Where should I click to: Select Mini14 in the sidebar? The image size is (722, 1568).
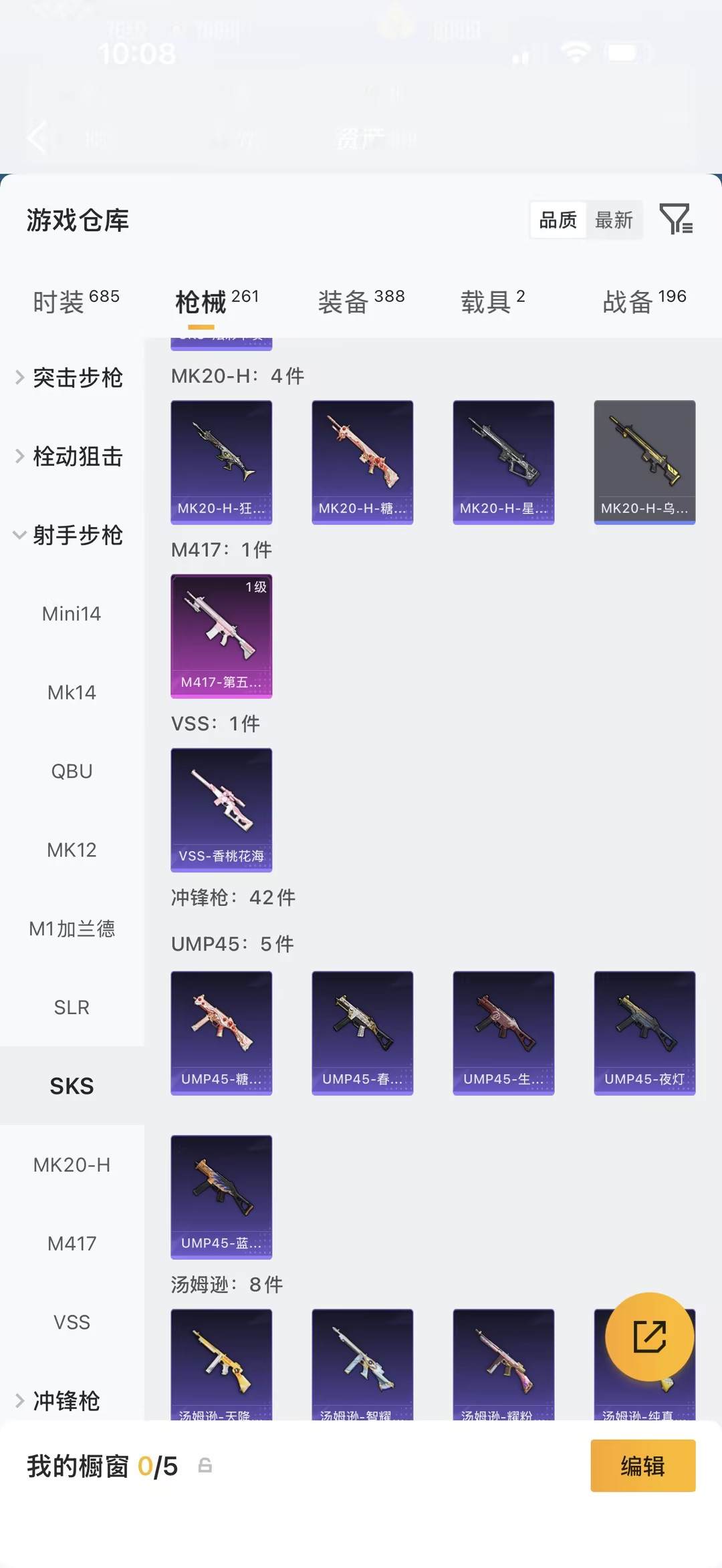(72, 614)
